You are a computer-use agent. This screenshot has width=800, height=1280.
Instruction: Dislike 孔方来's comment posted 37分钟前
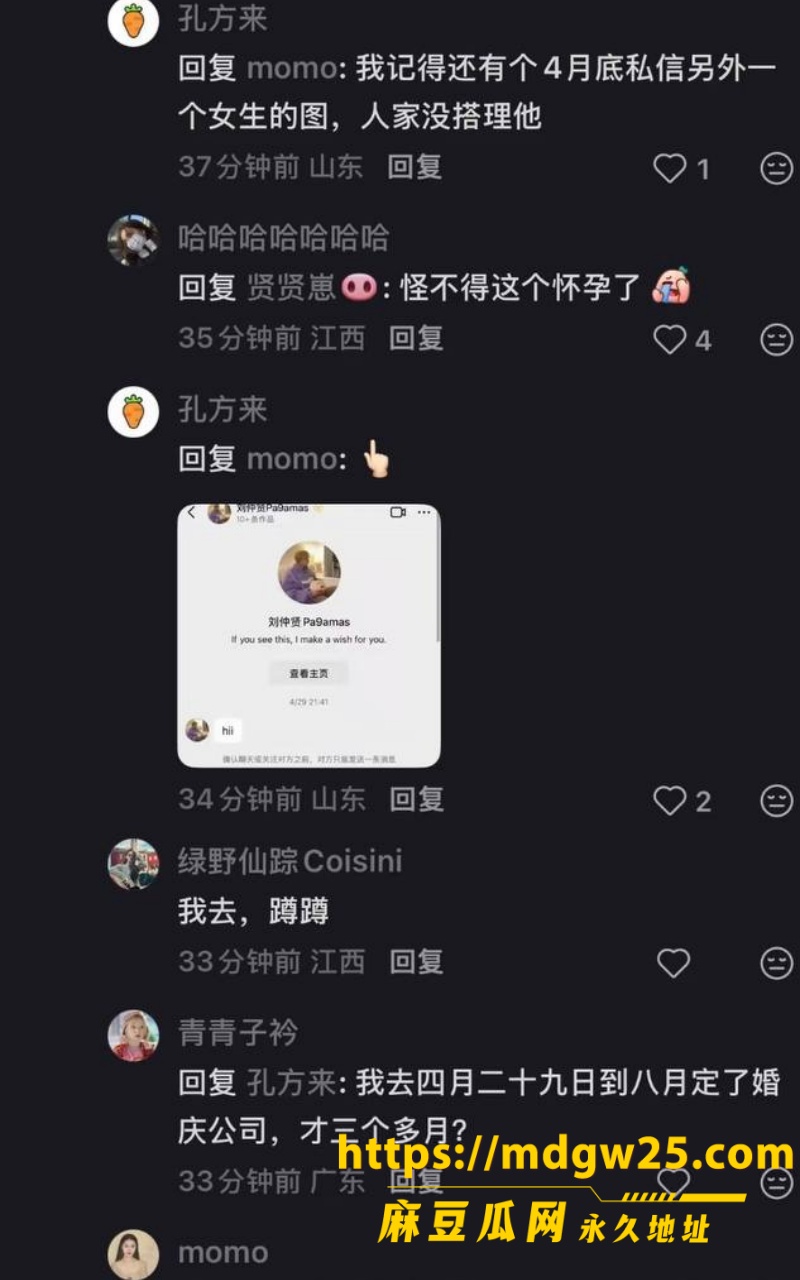pos(776,168)
